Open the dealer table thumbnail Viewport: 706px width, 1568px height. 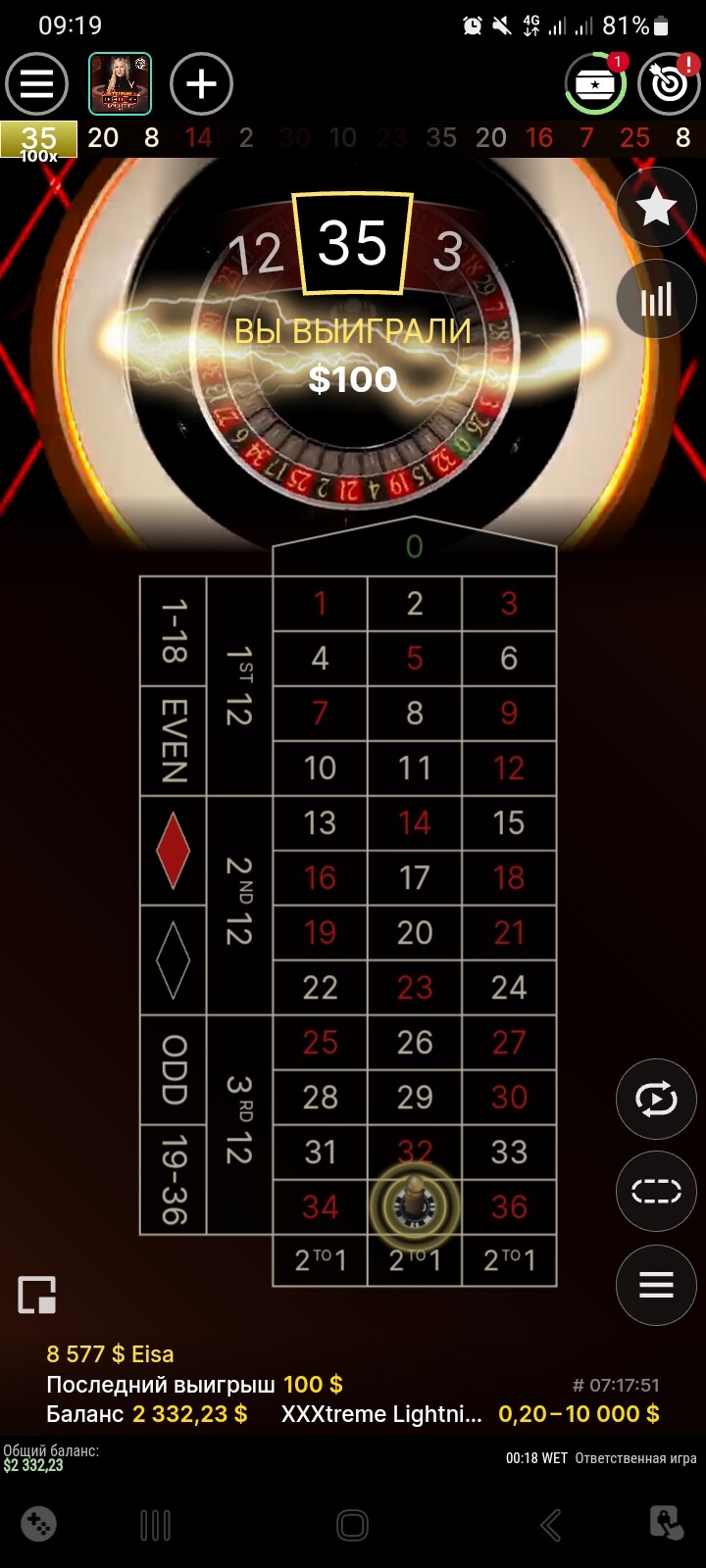click(x=121, y=84)
